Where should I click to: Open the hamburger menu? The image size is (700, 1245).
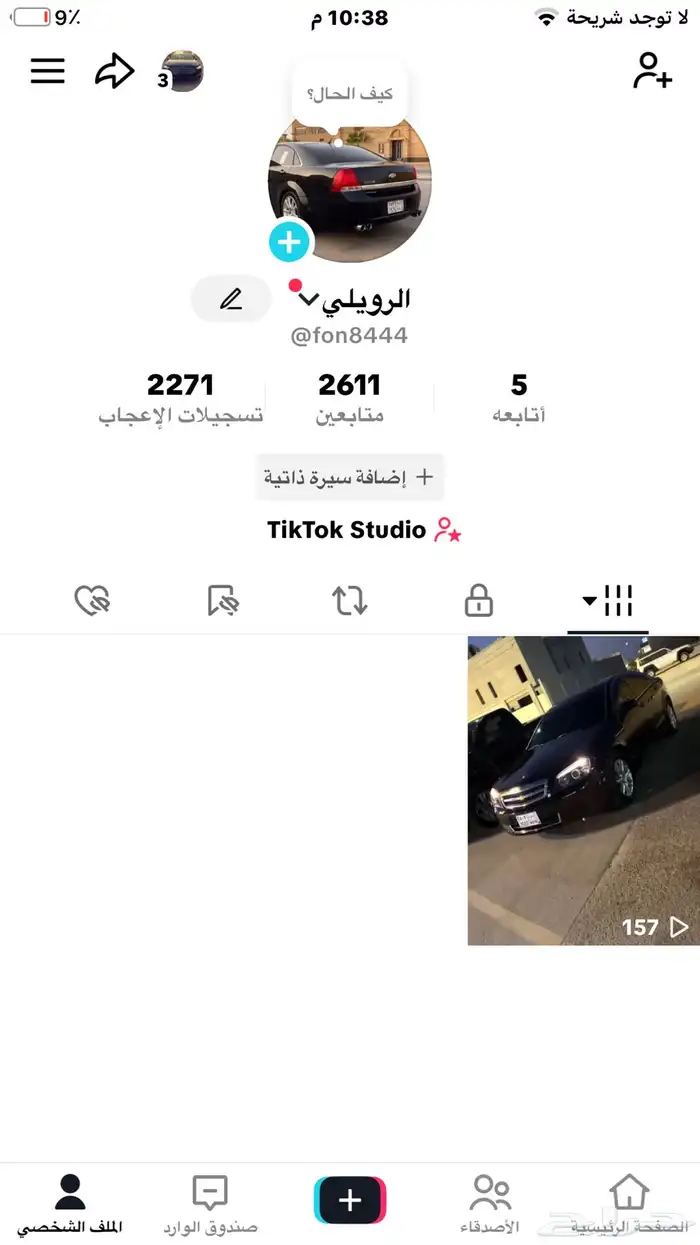click(47, 71)
